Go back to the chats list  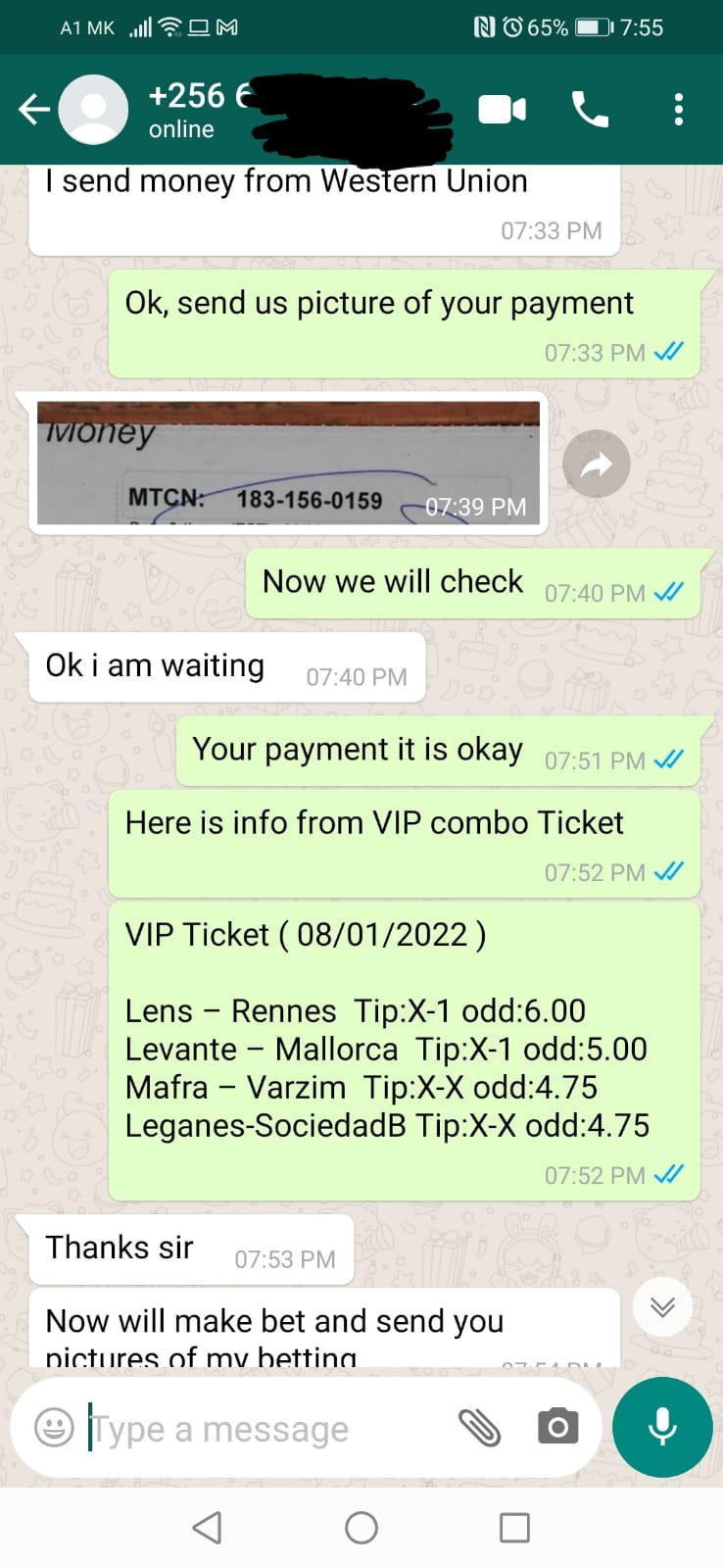point(34,109)
